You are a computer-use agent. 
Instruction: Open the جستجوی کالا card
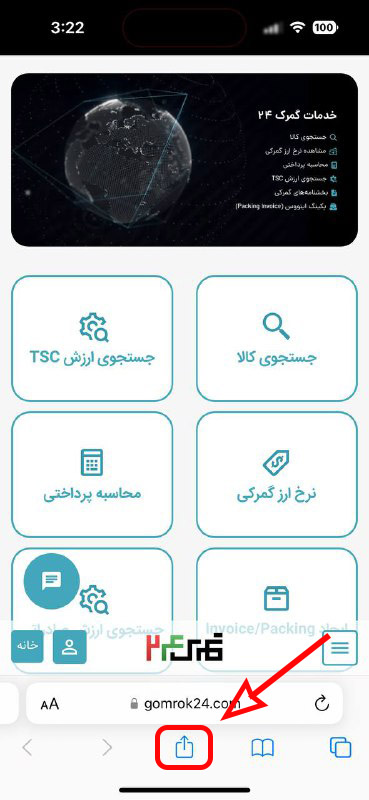pos(277,338)
